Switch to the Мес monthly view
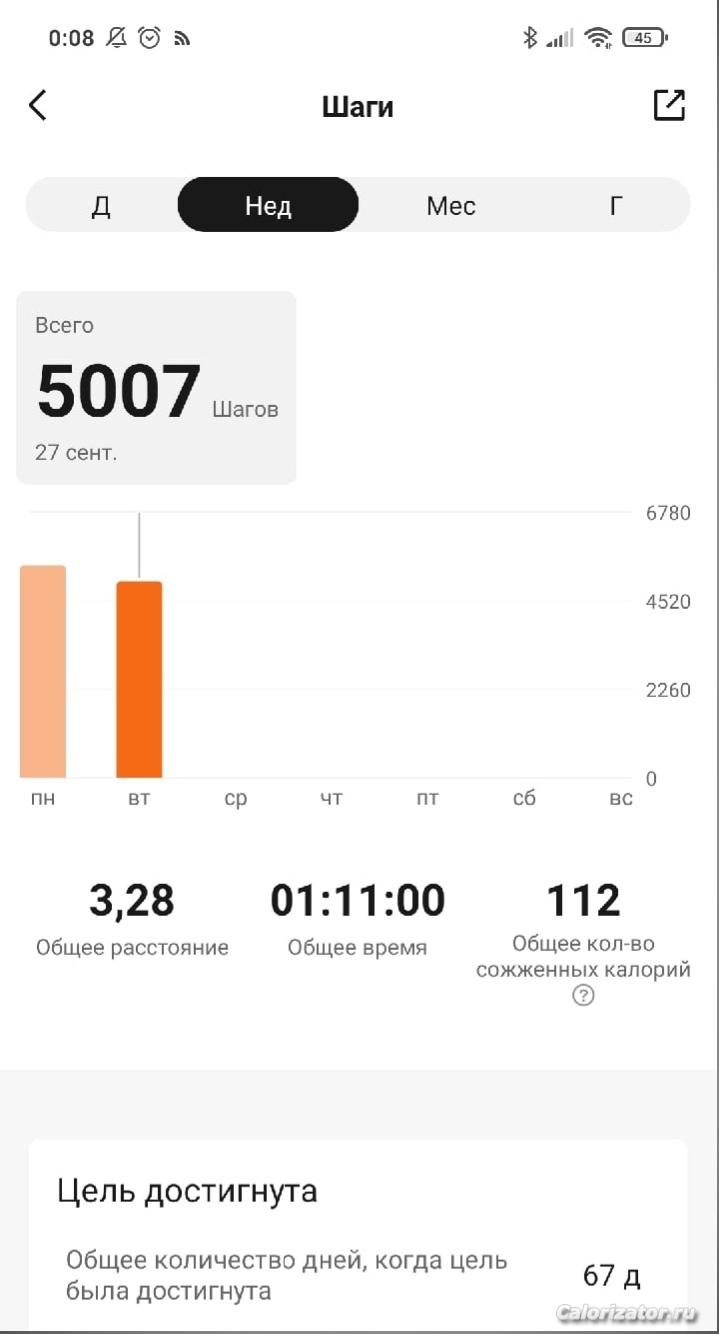This screenshot has width=719, height=1334. [451, 205]
